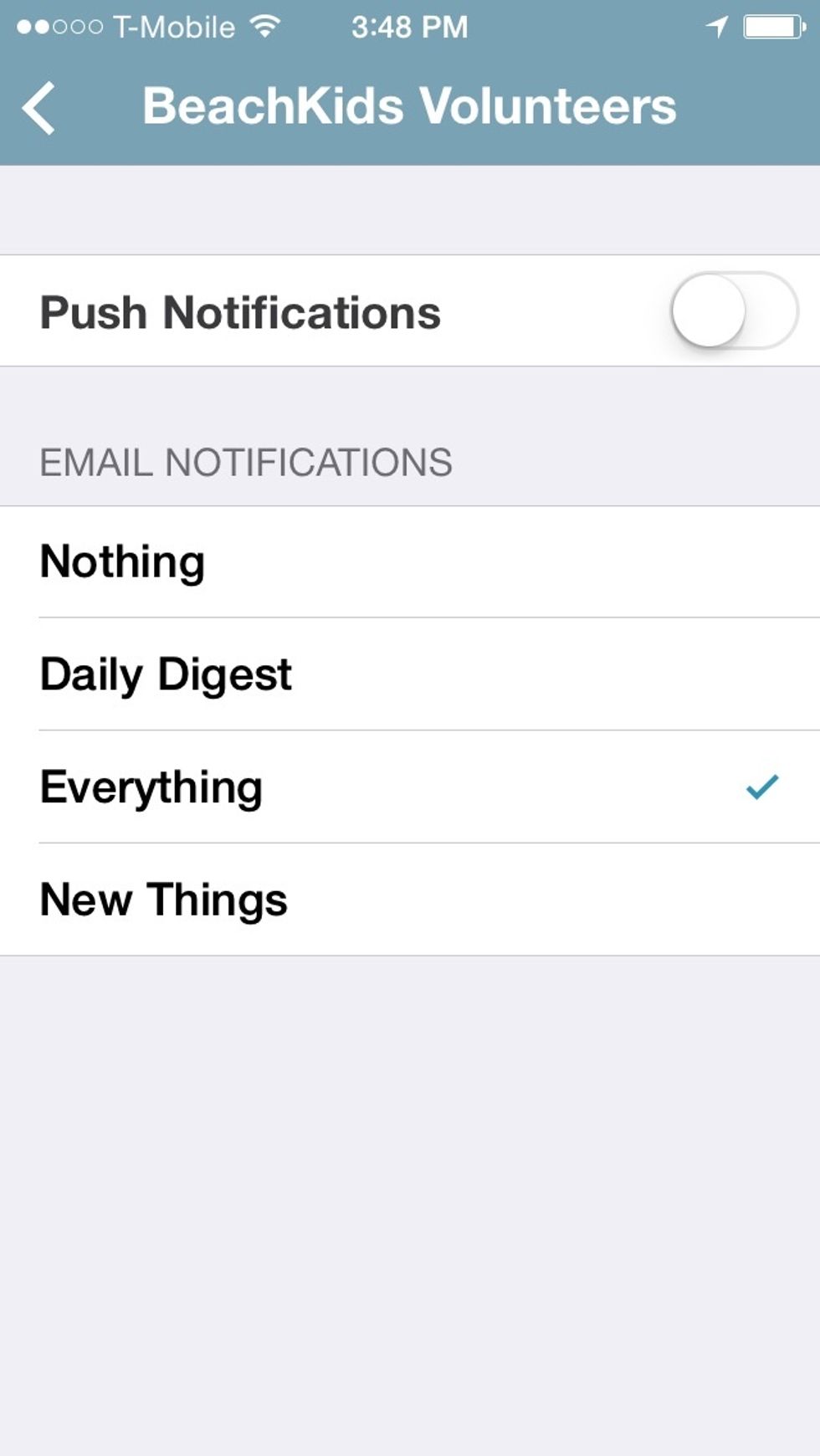Pick New Things for email notifications
This screenshot has width=820, height=1456.
coord(410,900)
